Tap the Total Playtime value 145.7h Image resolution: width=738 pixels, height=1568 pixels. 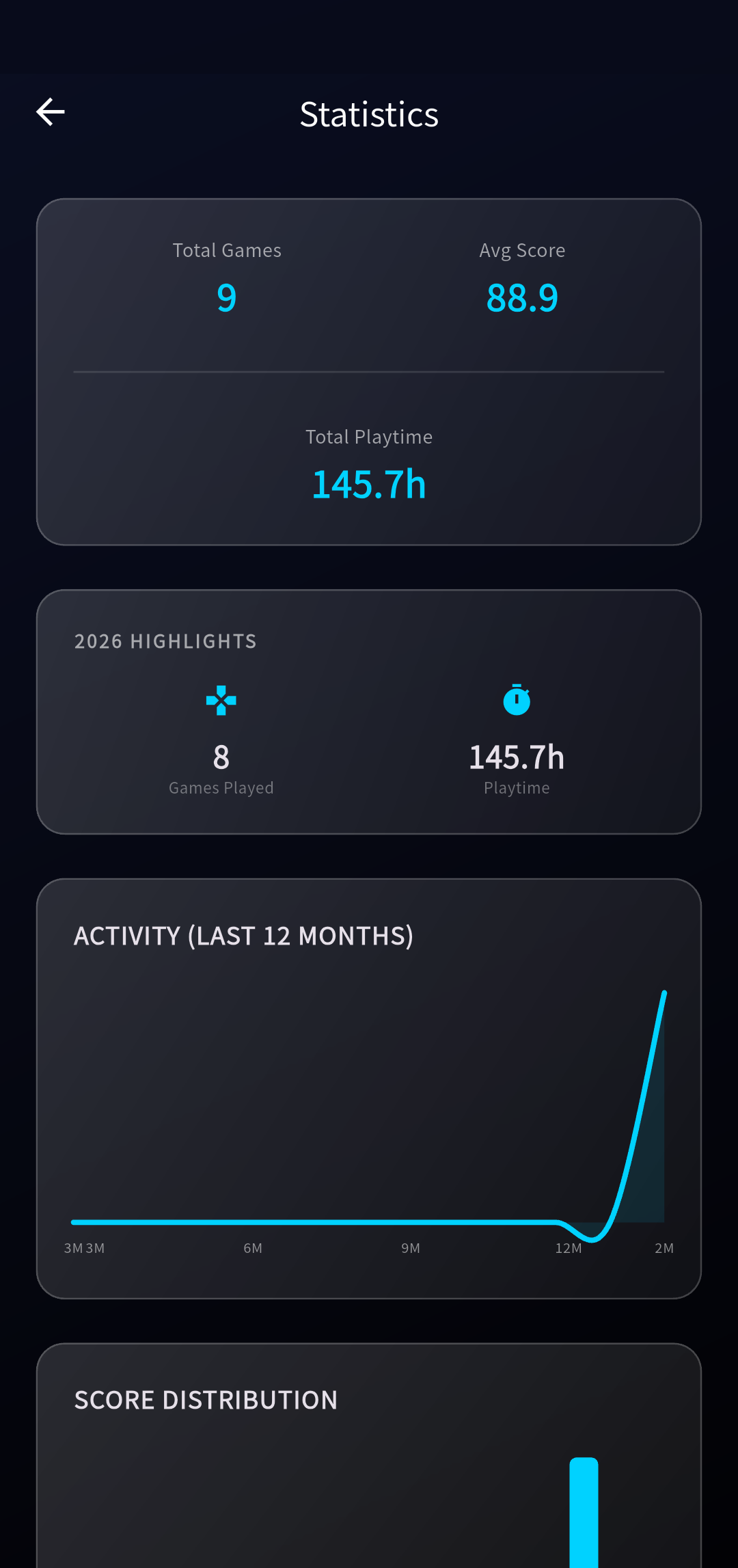pos(368,484)
